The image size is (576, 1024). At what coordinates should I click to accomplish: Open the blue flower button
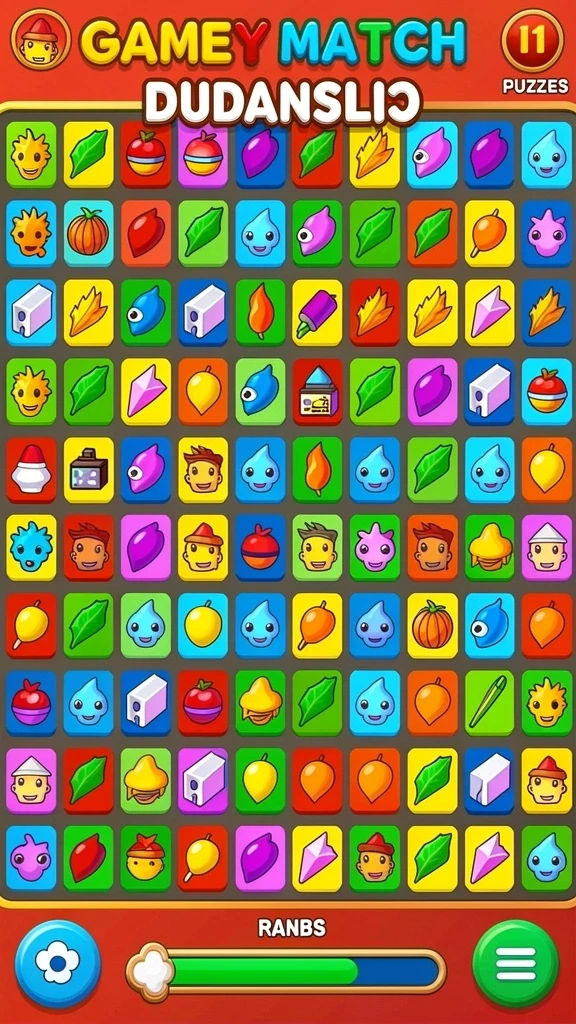(57, 963)
